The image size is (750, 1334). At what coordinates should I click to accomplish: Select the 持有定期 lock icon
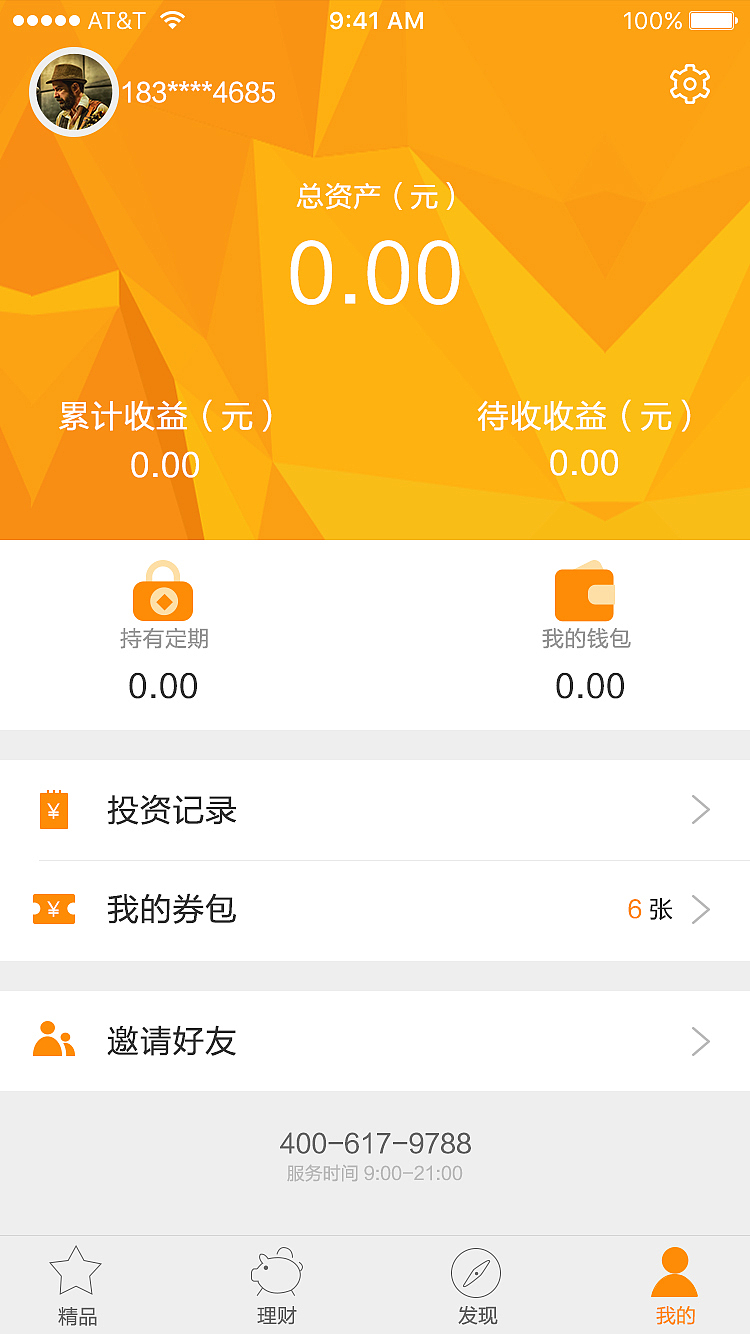point(163,592)
